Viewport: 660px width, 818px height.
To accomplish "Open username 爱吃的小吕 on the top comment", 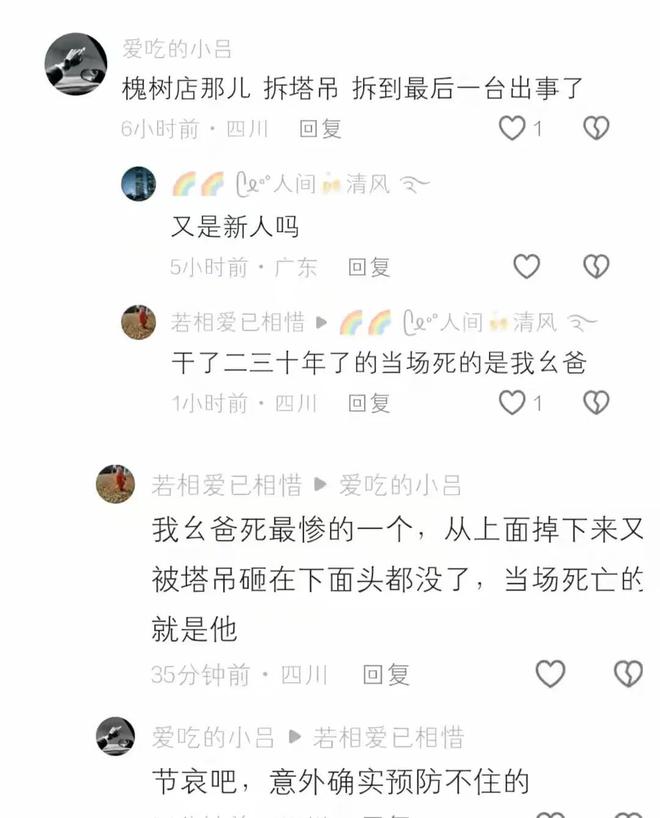I will 177,48.
